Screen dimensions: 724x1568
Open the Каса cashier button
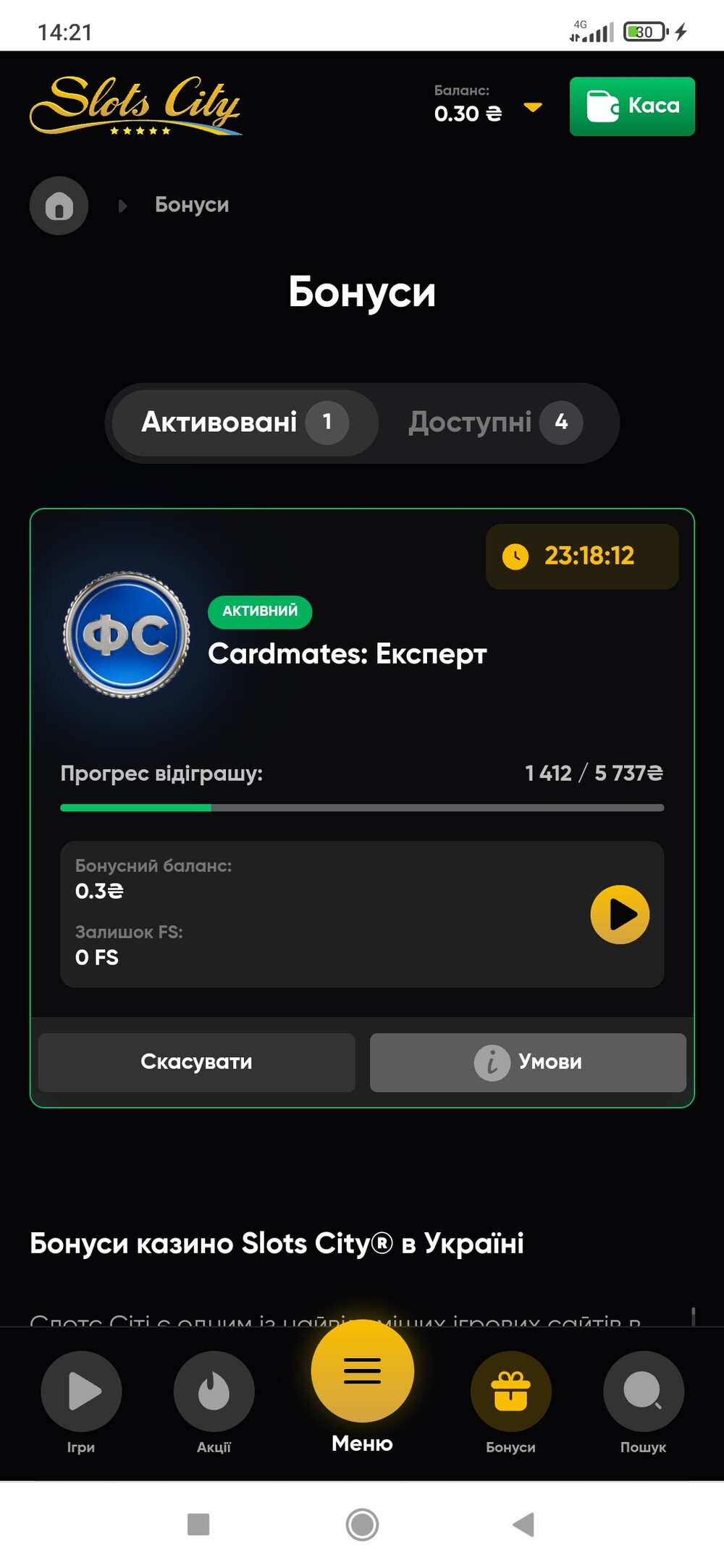pos(632,106)
